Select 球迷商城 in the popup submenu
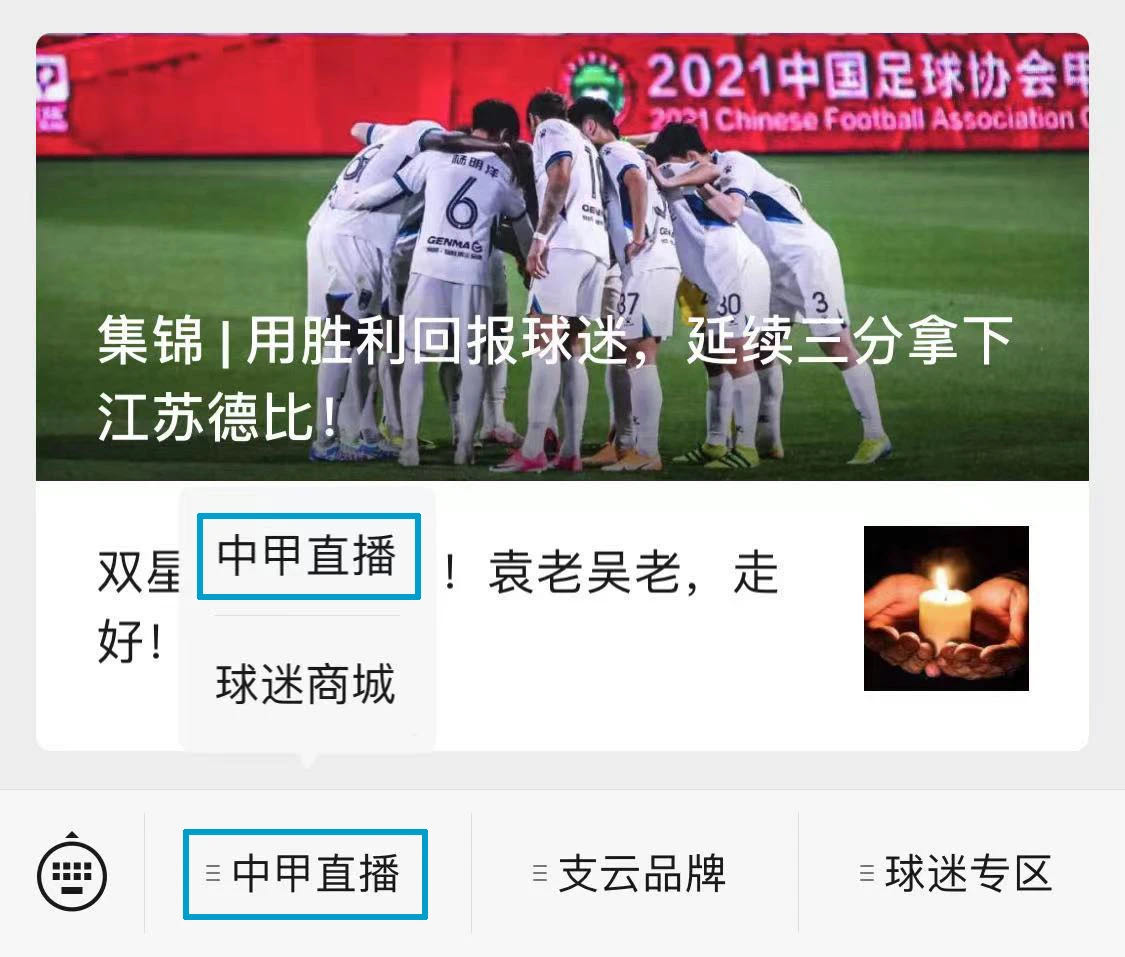Viewport: 1125px width, 957px height. 306,685
